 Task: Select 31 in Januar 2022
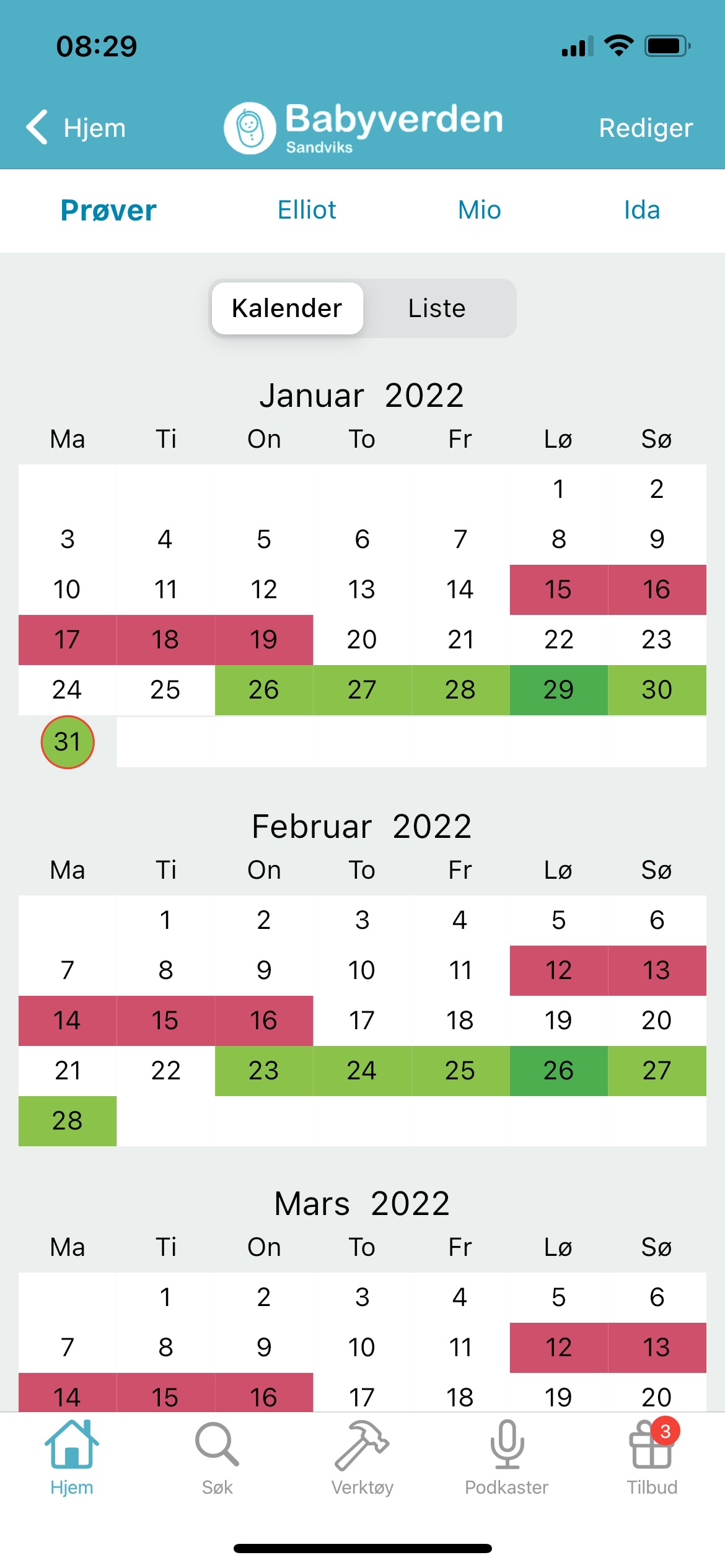[x=68, y=742]
